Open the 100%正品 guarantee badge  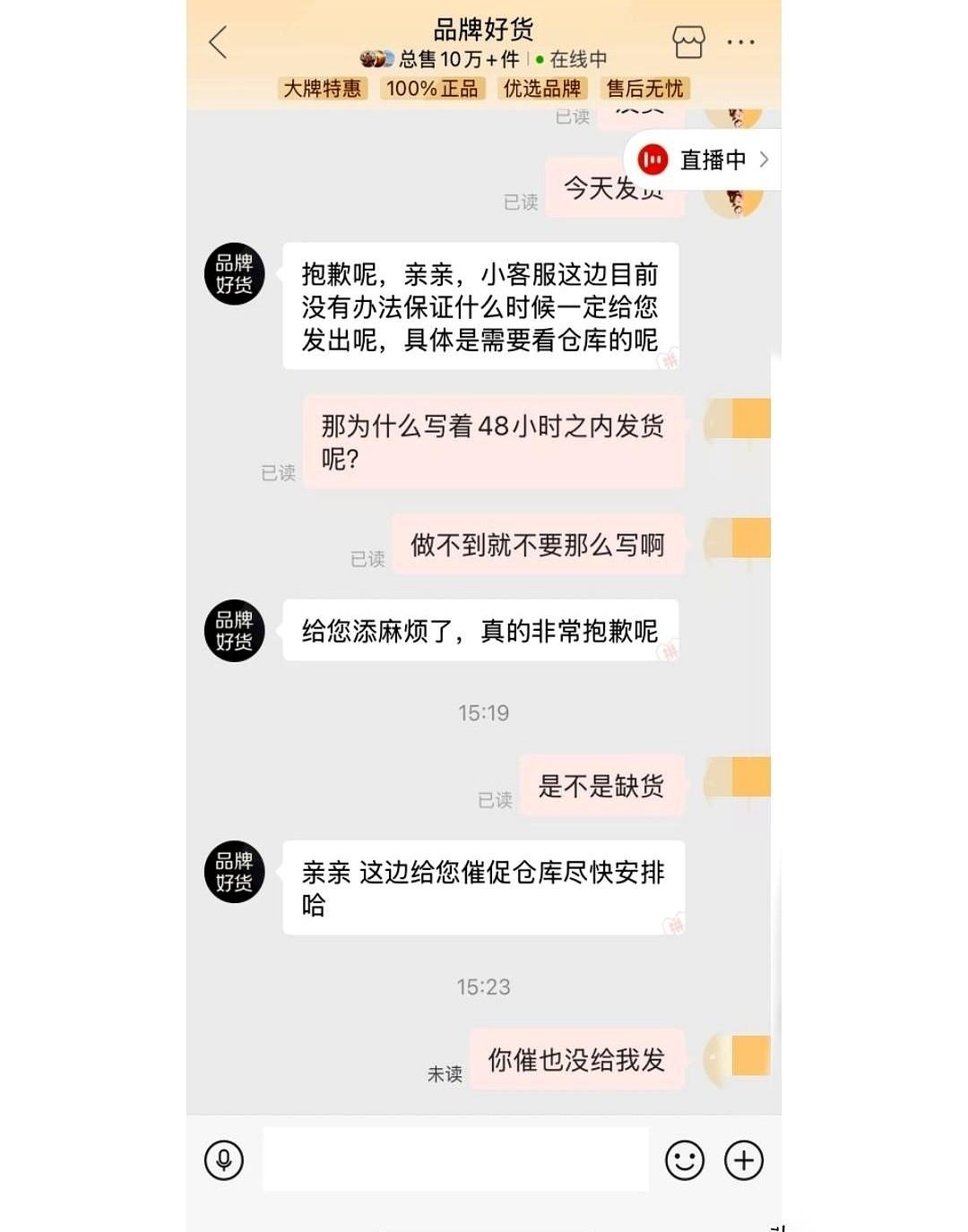(434, 89)
